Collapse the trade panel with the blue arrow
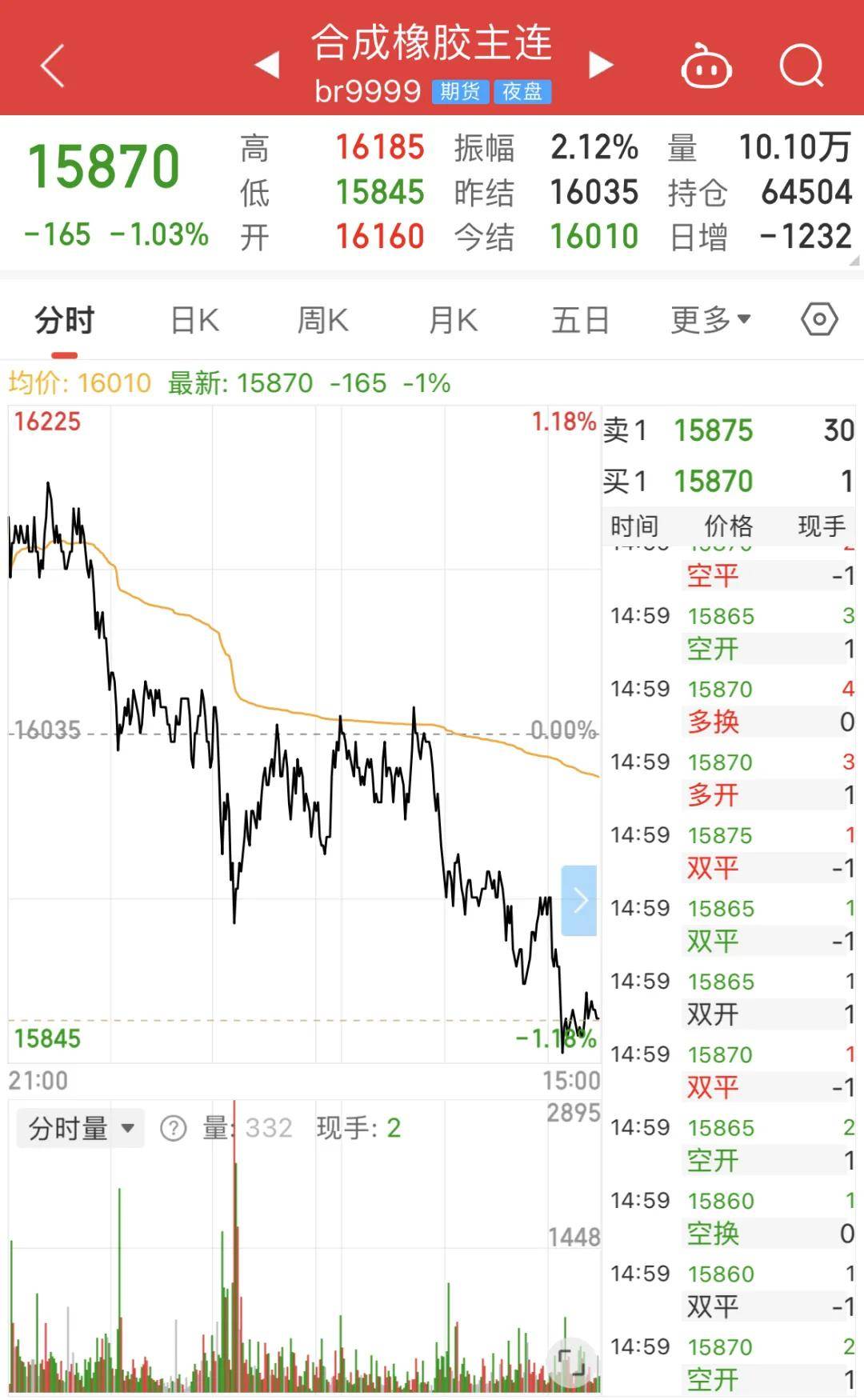The width and height of the screenshot is (864, 1400). click(x=579, y=901)
